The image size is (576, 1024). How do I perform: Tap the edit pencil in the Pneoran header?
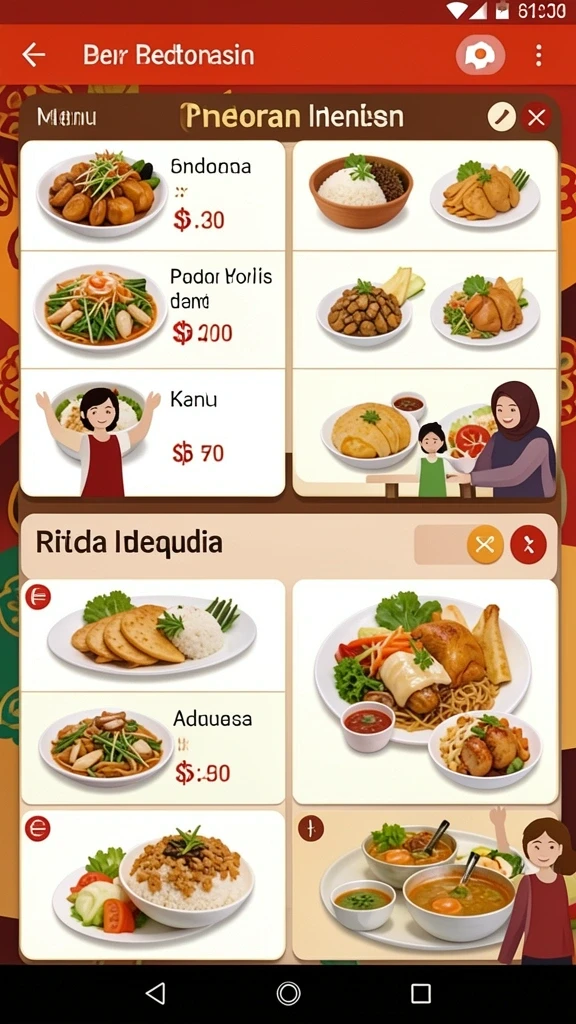(x=502, y=118)
